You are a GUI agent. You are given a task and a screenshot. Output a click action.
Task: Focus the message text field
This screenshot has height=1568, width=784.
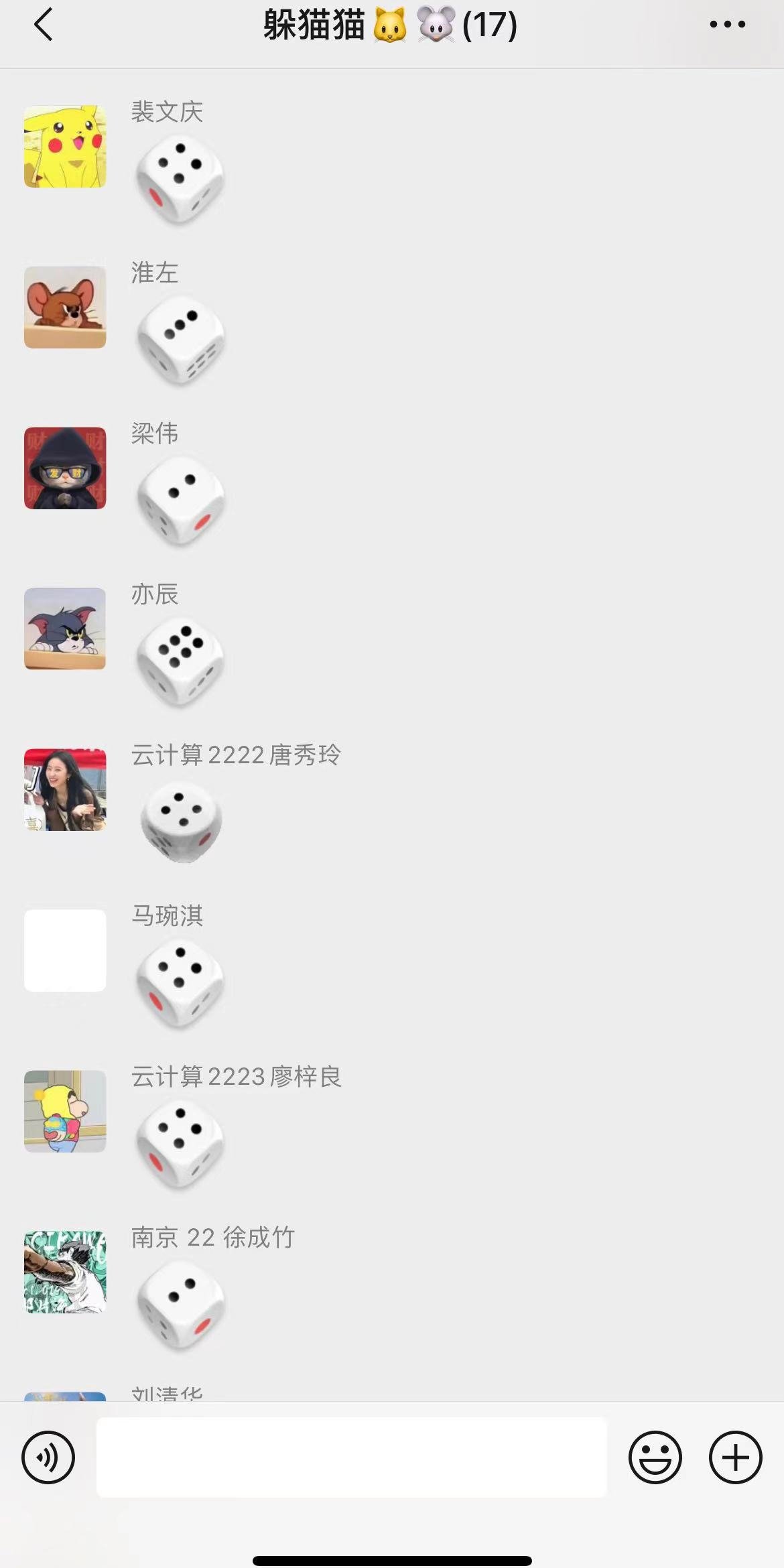click(x=351, y=1457)
